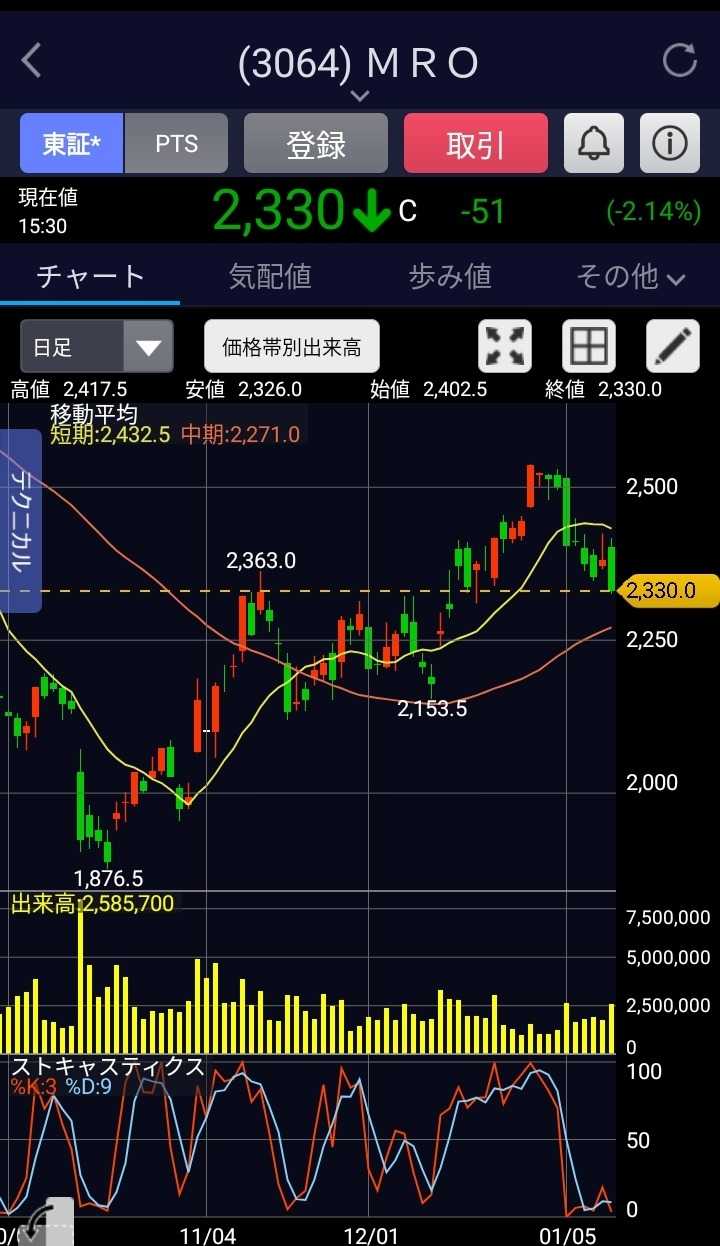Switch to the 歩み値 tab

[450, 276]
